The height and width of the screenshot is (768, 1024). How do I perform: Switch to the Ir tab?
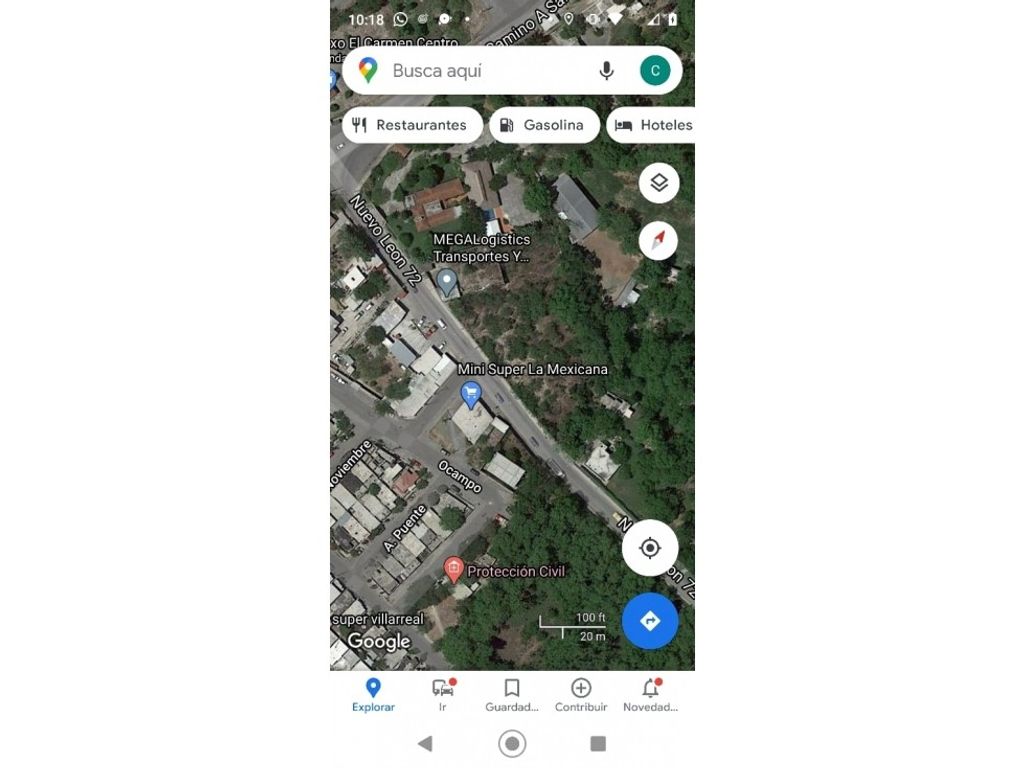click(x=443, y=695)
